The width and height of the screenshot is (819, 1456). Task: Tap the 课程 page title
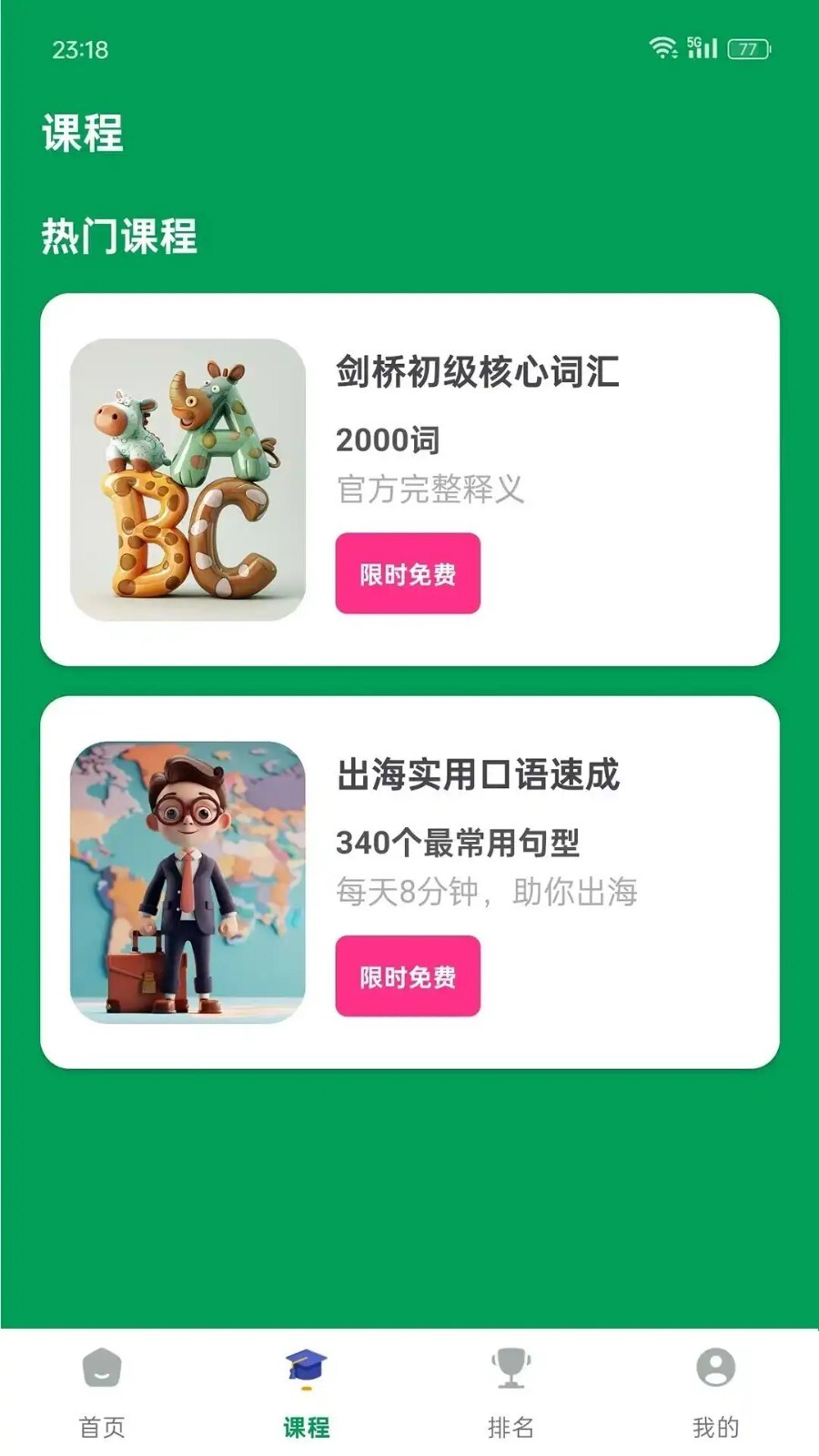[x=82, y=132]
